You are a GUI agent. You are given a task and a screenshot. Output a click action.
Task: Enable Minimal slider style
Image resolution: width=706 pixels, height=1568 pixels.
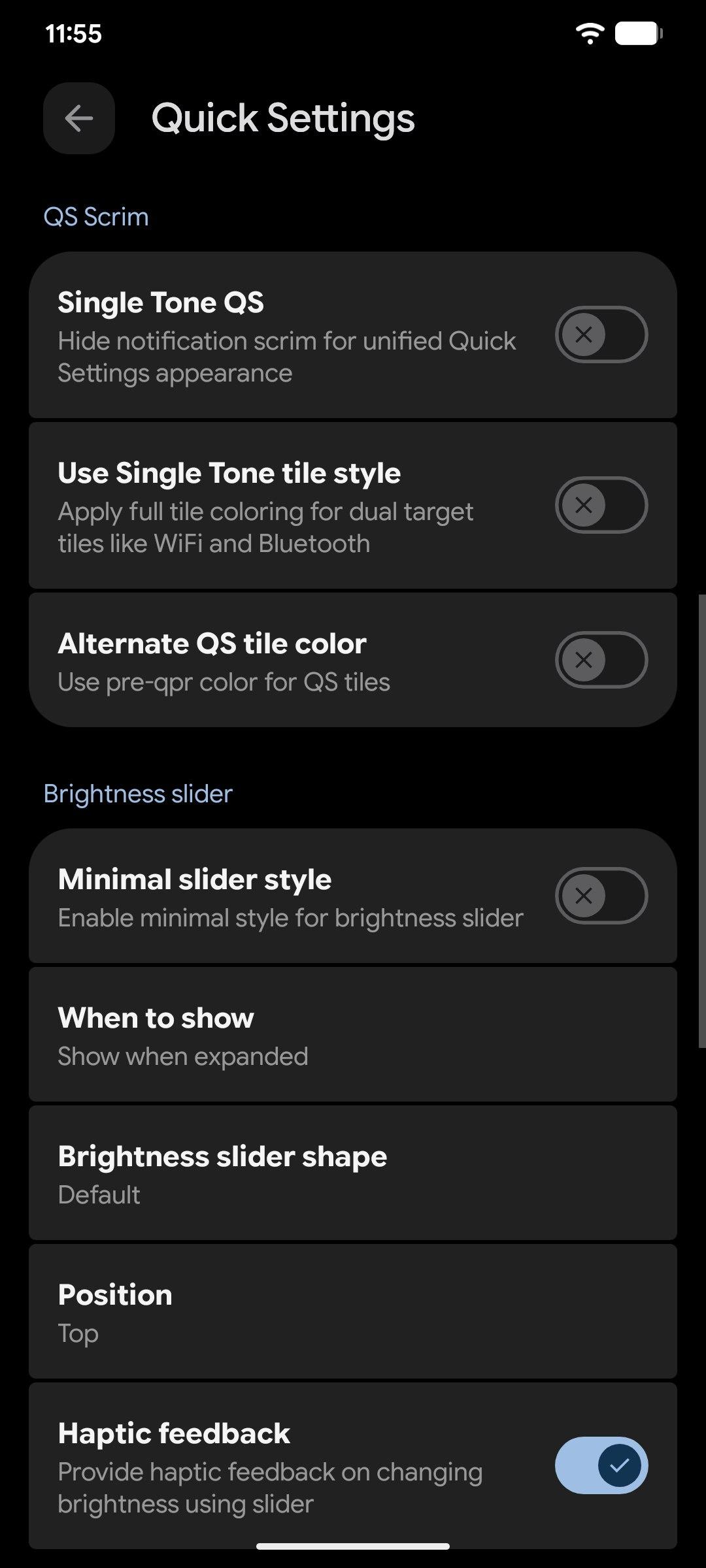[x=601, y=896]
